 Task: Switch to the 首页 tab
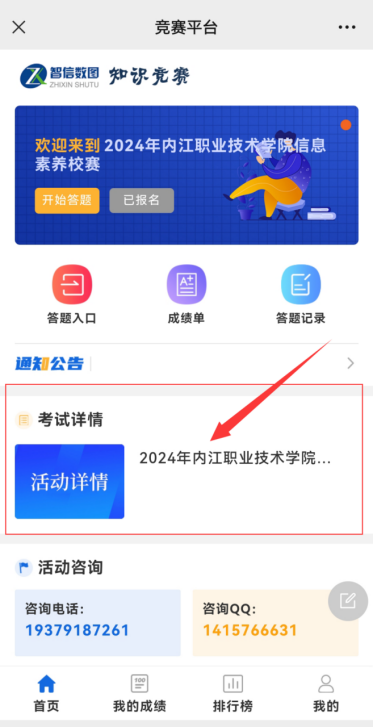pos(46,694)
